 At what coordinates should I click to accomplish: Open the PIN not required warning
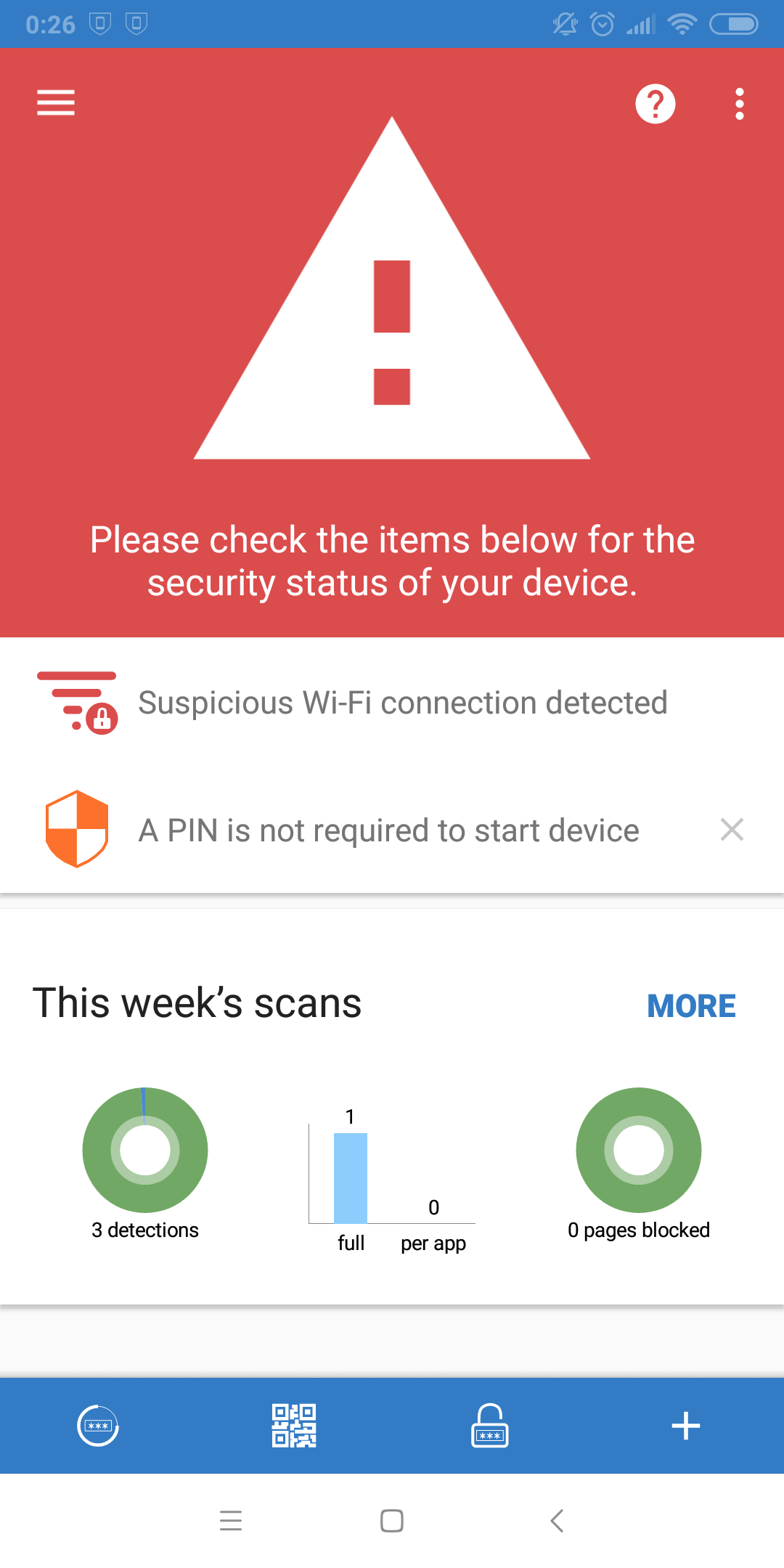pyautogui.click(x=388, y=830)
